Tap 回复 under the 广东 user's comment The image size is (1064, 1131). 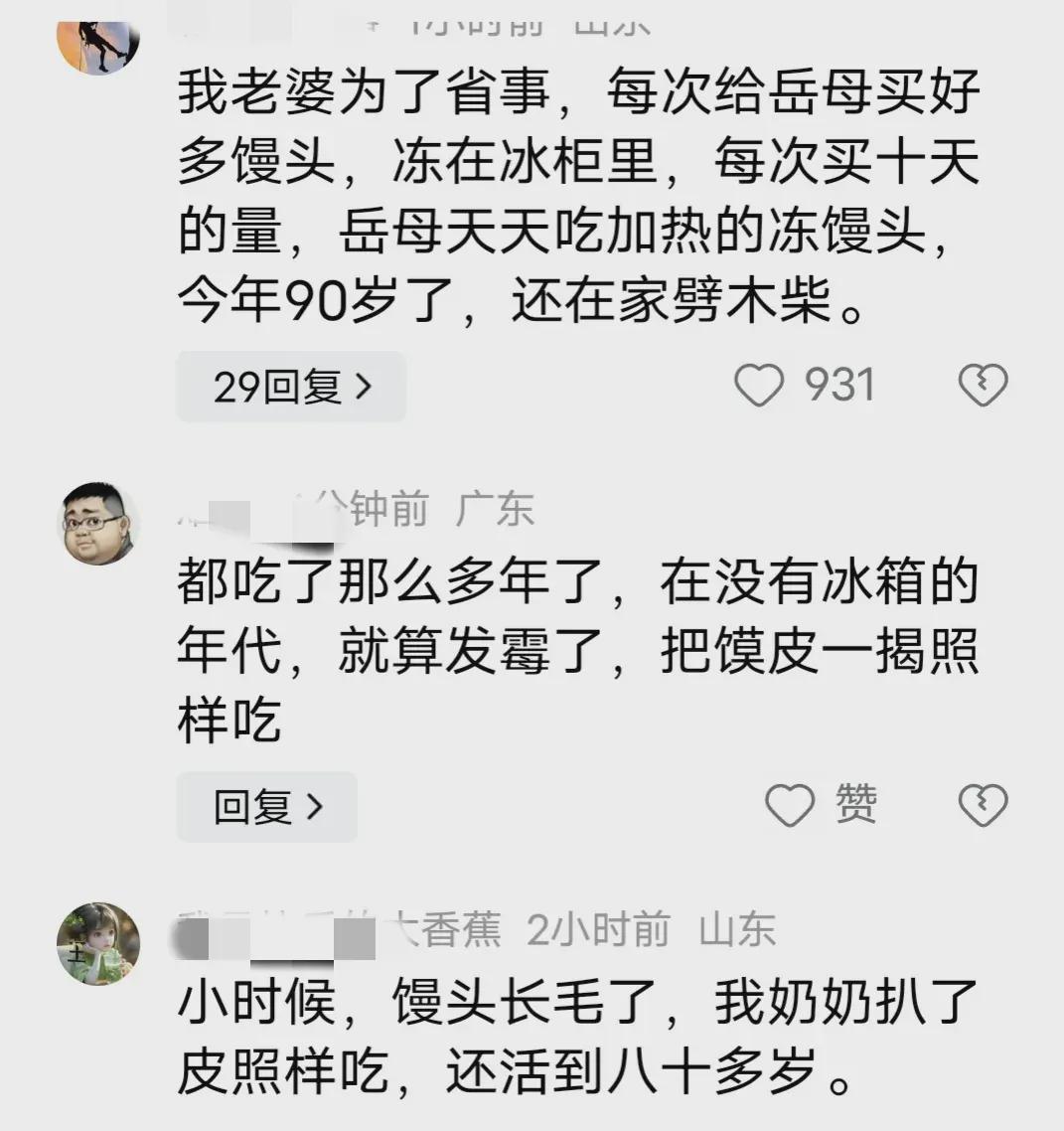click(267, 807)
